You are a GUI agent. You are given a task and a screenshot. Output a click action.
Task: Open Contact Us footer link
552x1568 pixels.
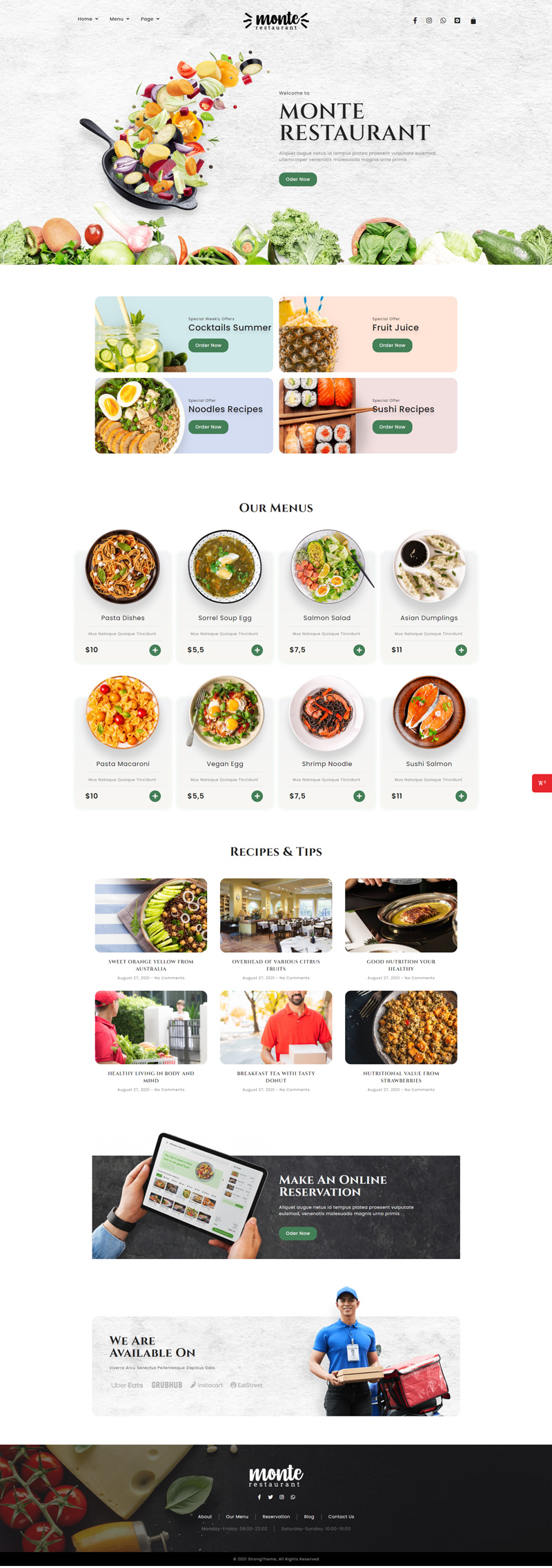pos(341,1516)
